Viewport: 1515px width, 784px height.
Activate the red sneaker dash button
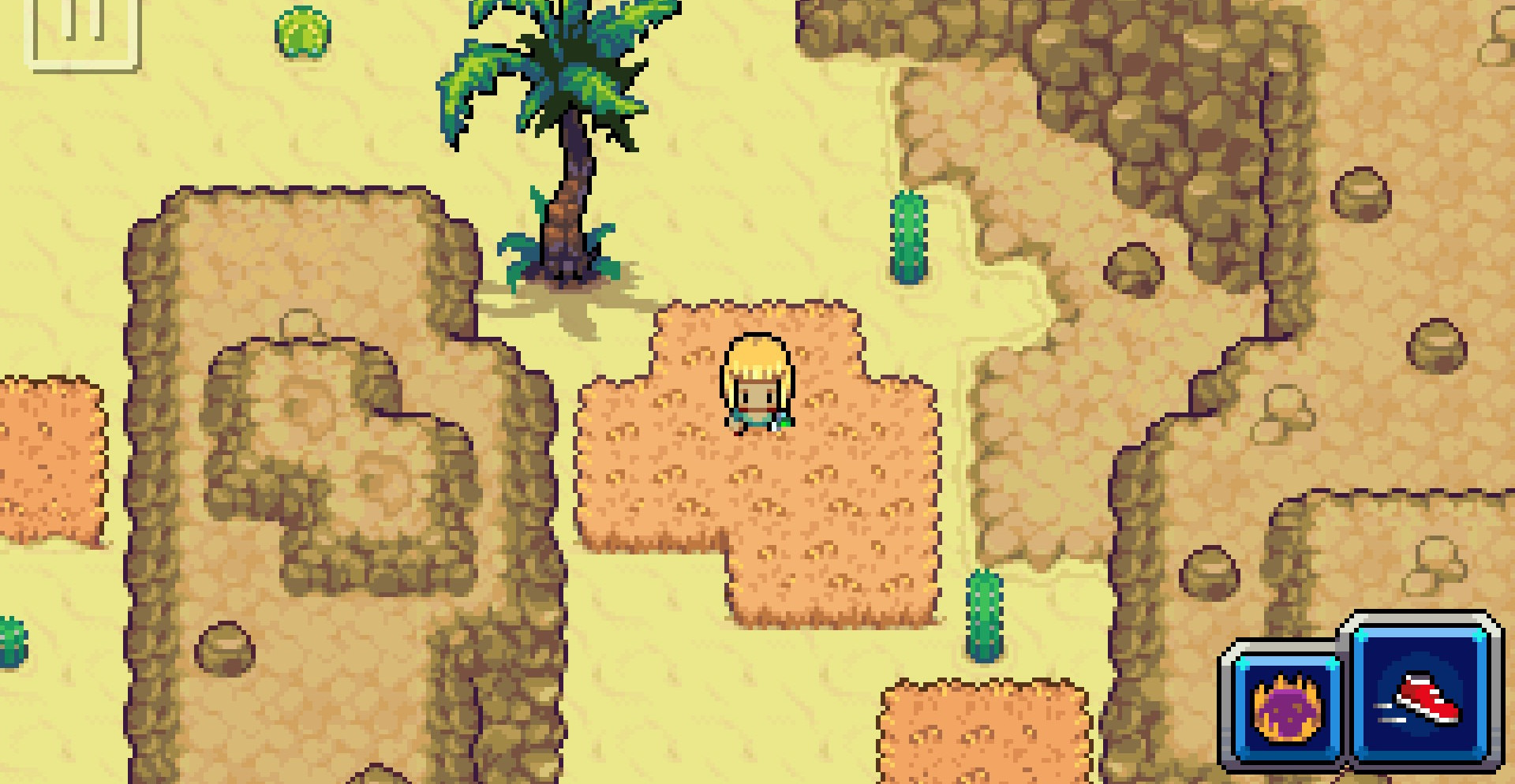click(1423, 695)
